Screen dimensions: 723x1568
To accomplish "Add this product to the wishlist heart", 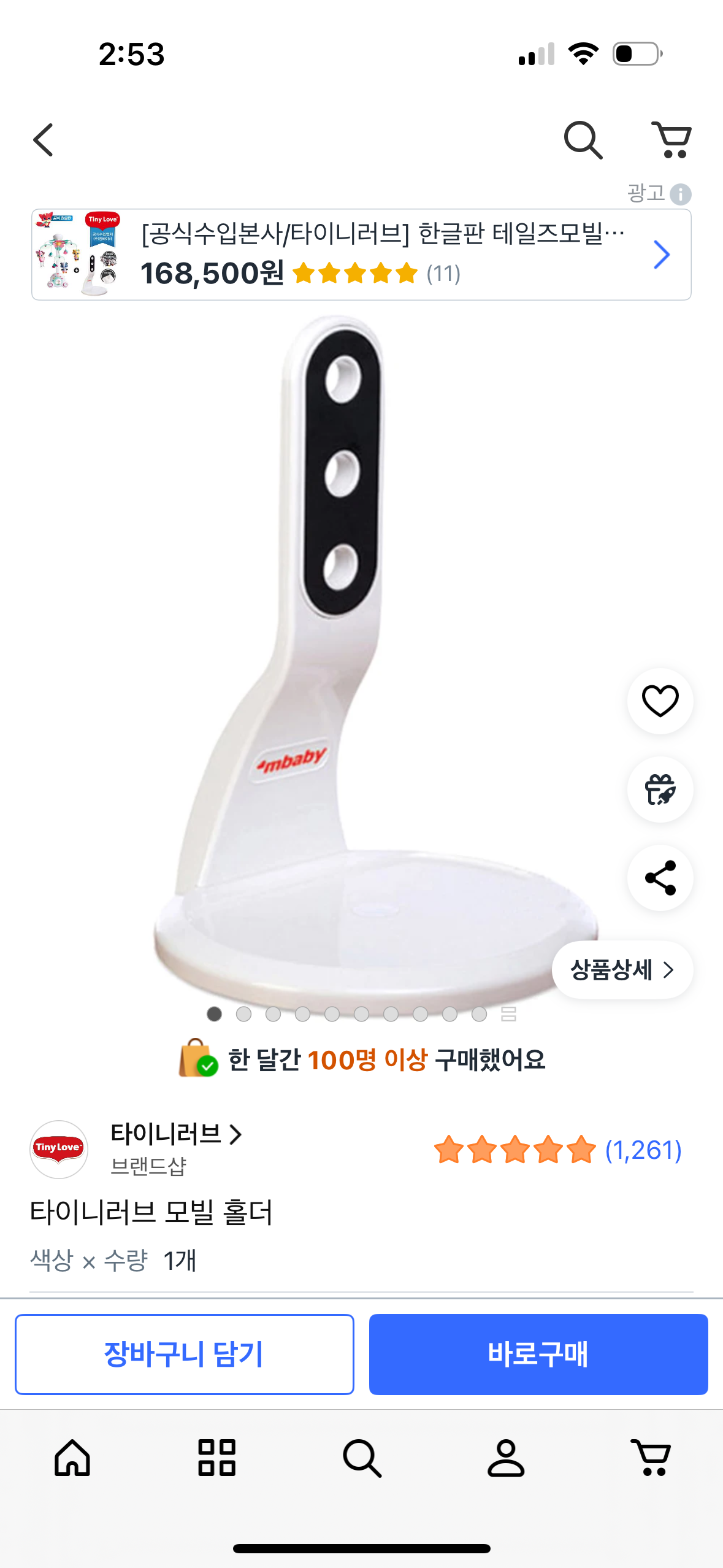I will click(x=660, y=701).
